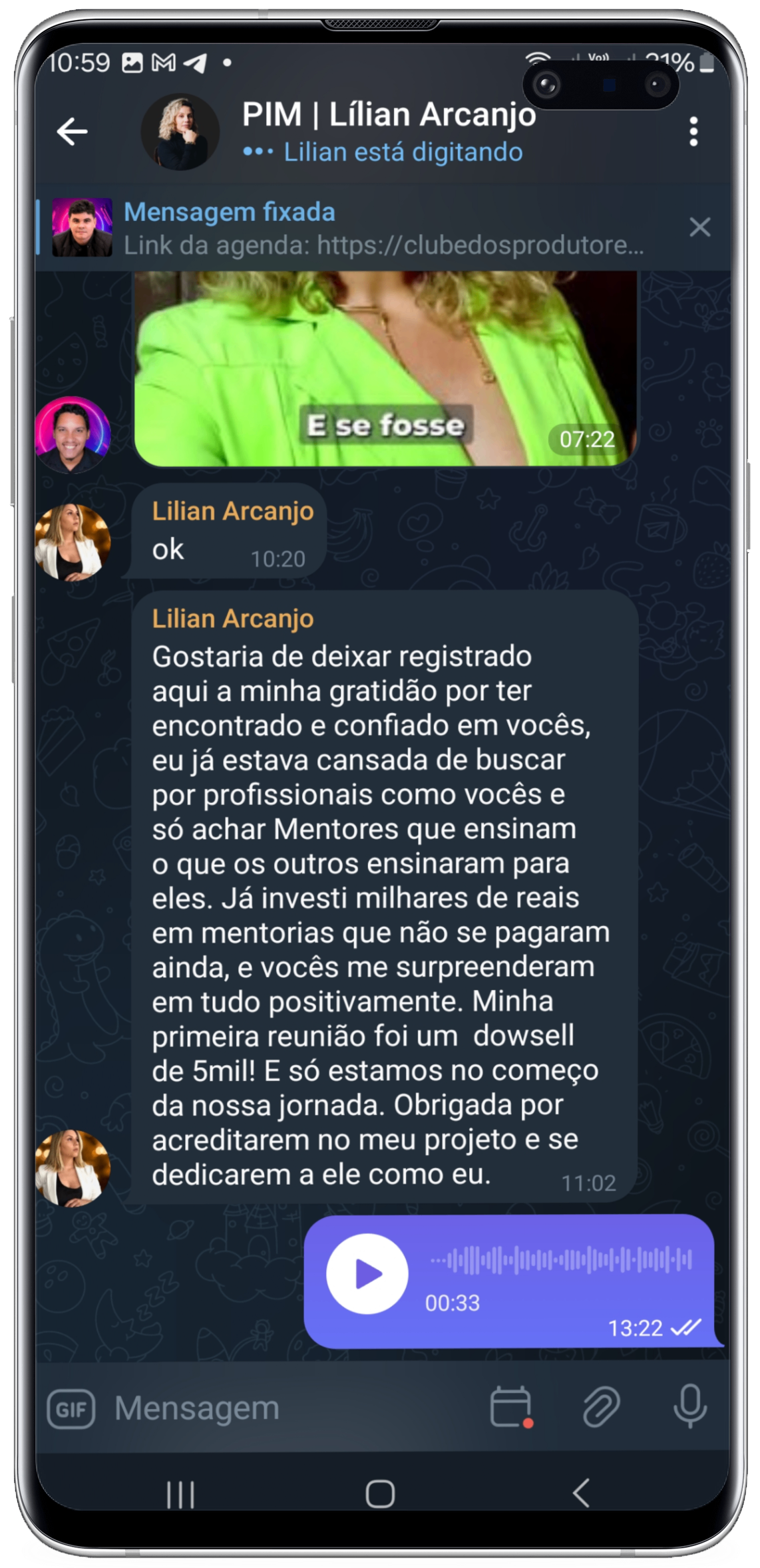Dismiss the pinned message bar
760x1568 pixels.
(699, 228)
